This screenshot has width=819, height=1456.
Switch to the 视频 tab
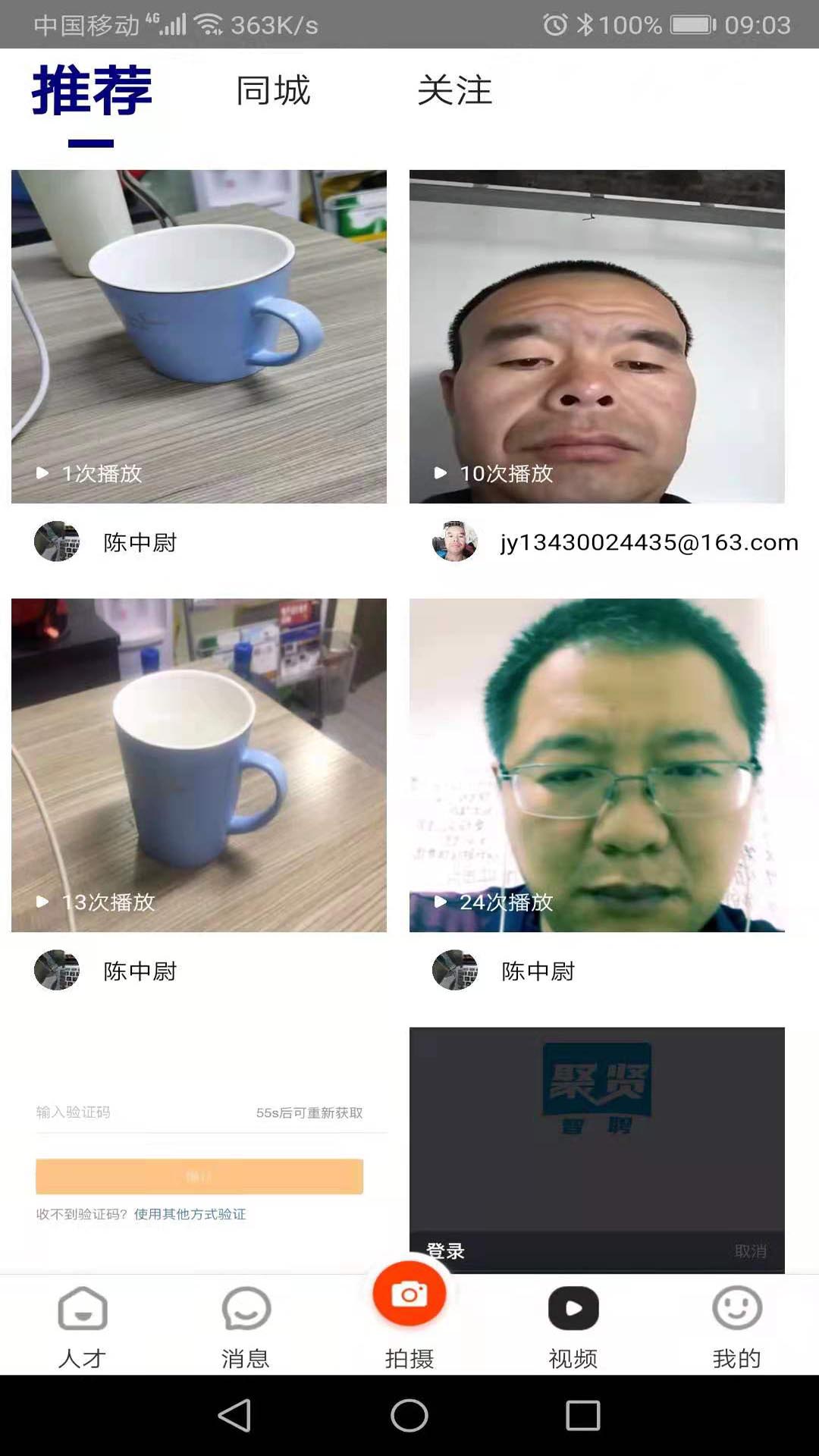(x=573, y=1326)
